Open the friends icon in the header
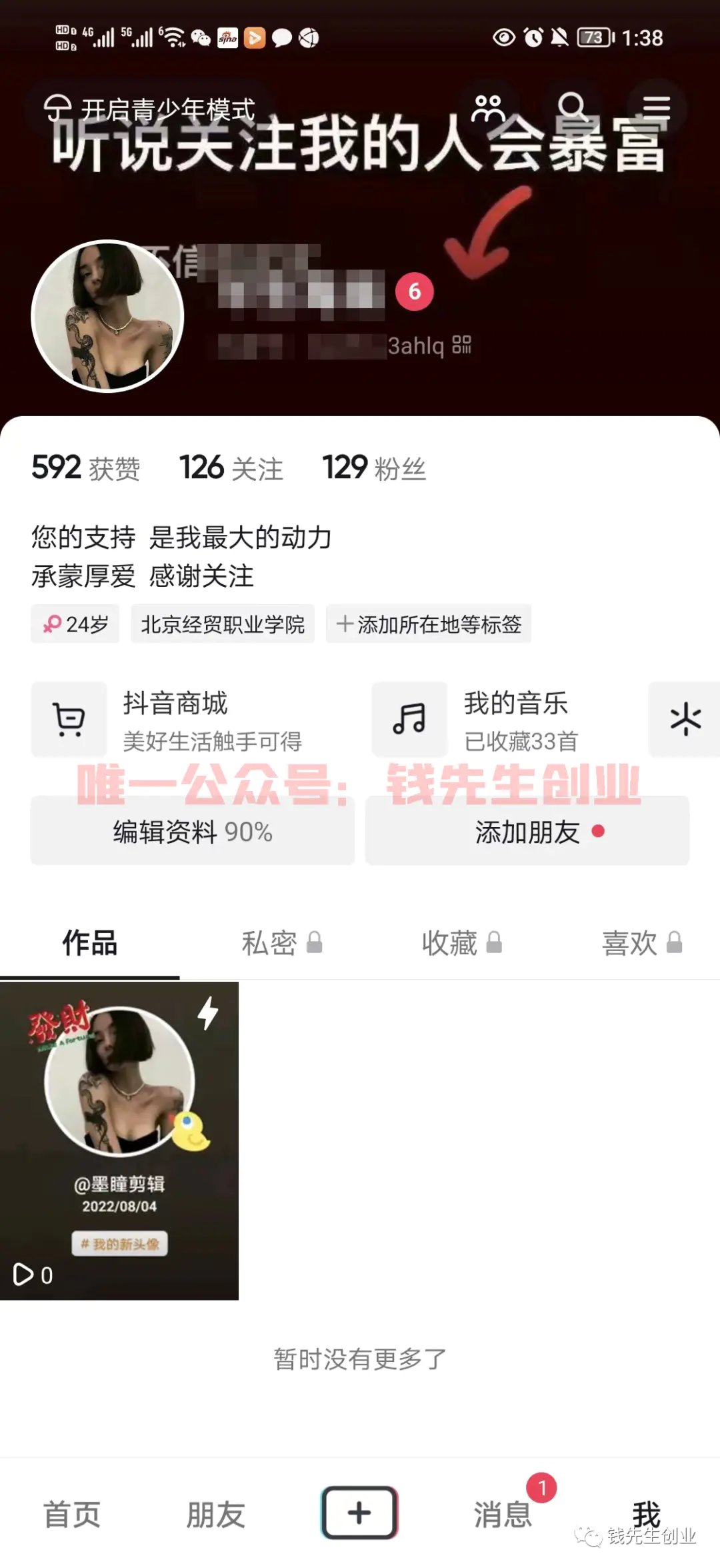 pos(488,108)
